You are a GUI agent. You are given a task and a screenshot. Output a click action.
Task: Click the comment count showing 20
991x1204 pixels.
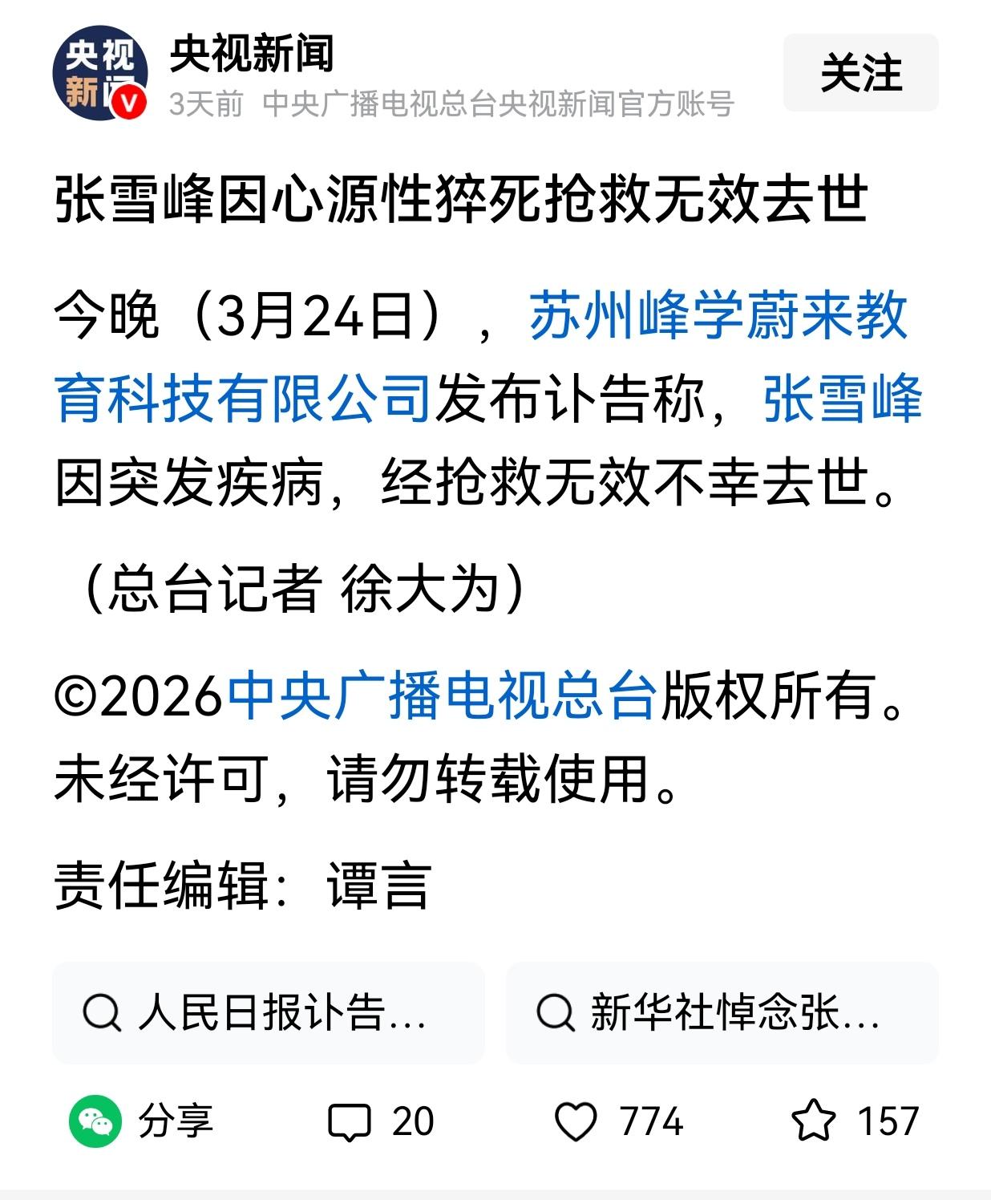(x=414, y=1121)
